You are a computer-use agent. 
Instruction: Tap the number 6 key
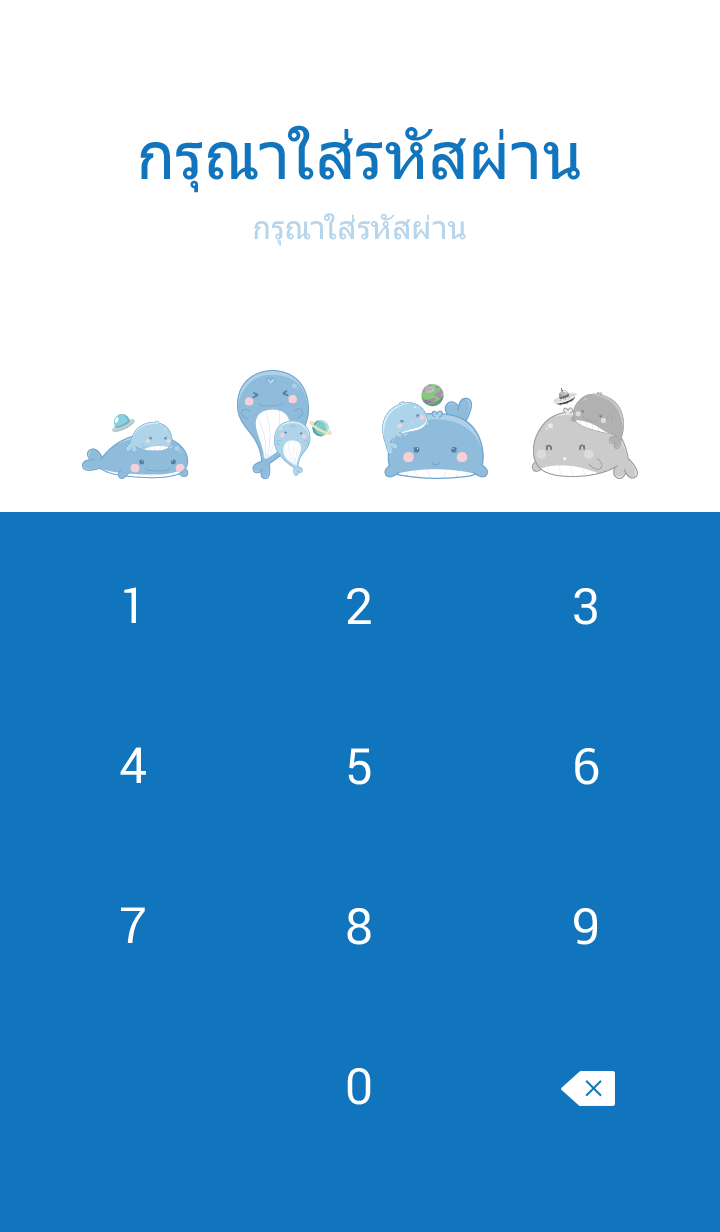click(x=586, y=767)
